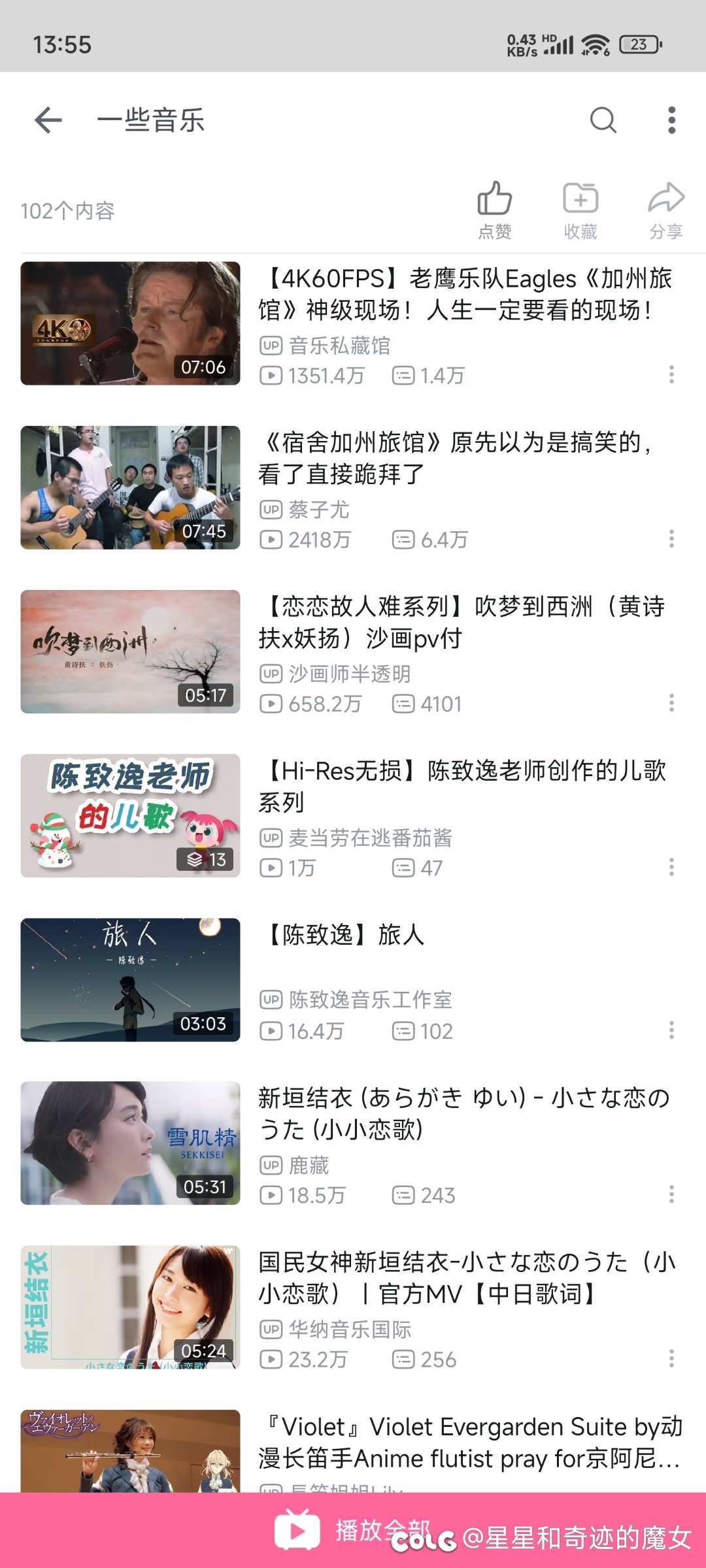Open more options for 【陈致逸】旅人
Viewport: 706px width, 1568px height.
671,1031
